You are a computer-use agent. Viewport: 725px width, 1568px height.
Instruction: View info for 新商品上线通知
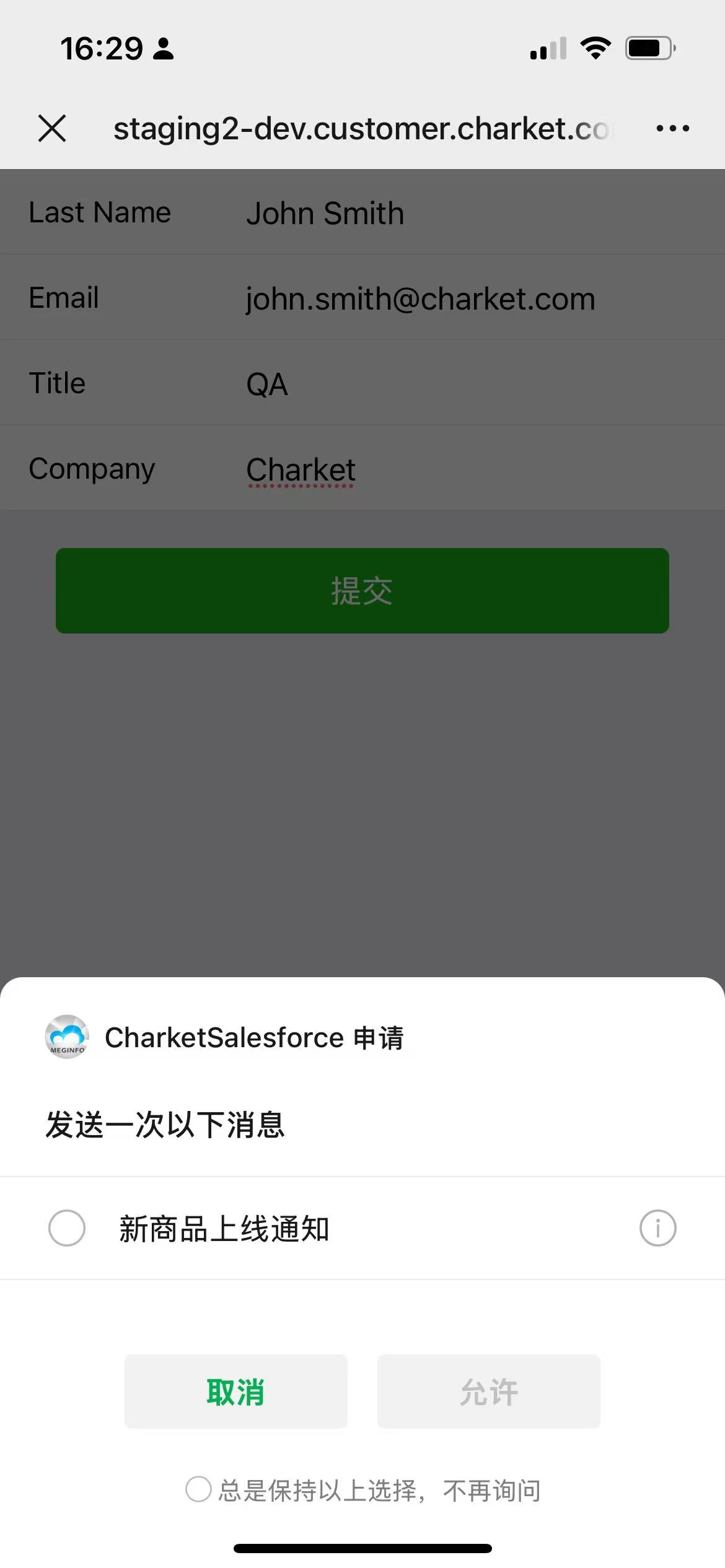657,1228
